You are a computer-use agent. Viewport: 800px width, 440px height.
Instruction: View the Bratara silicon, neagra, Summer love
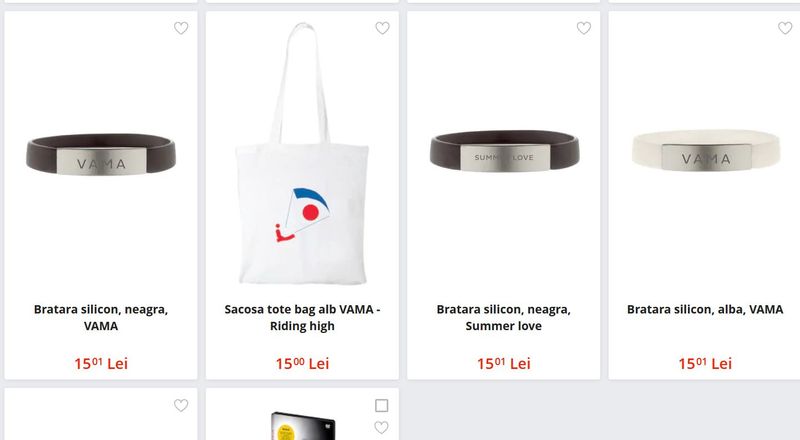(x=503, y=317)
